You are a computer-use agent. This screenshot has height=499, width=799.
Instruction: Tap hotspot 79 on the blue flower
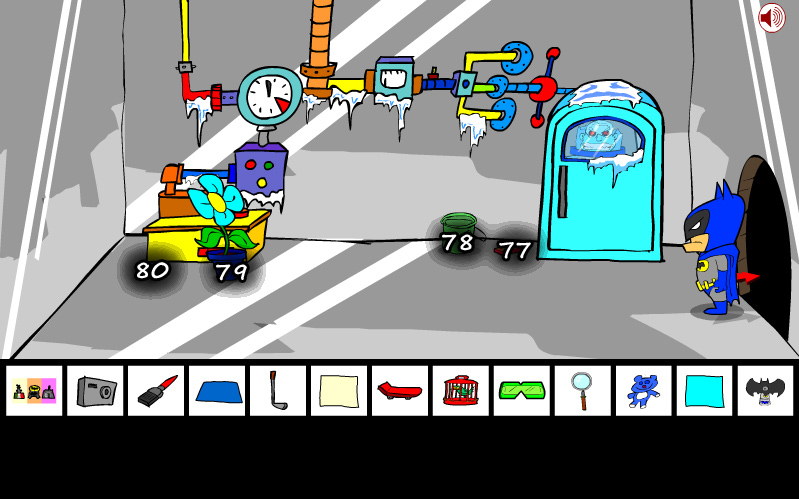click(231, 271)
